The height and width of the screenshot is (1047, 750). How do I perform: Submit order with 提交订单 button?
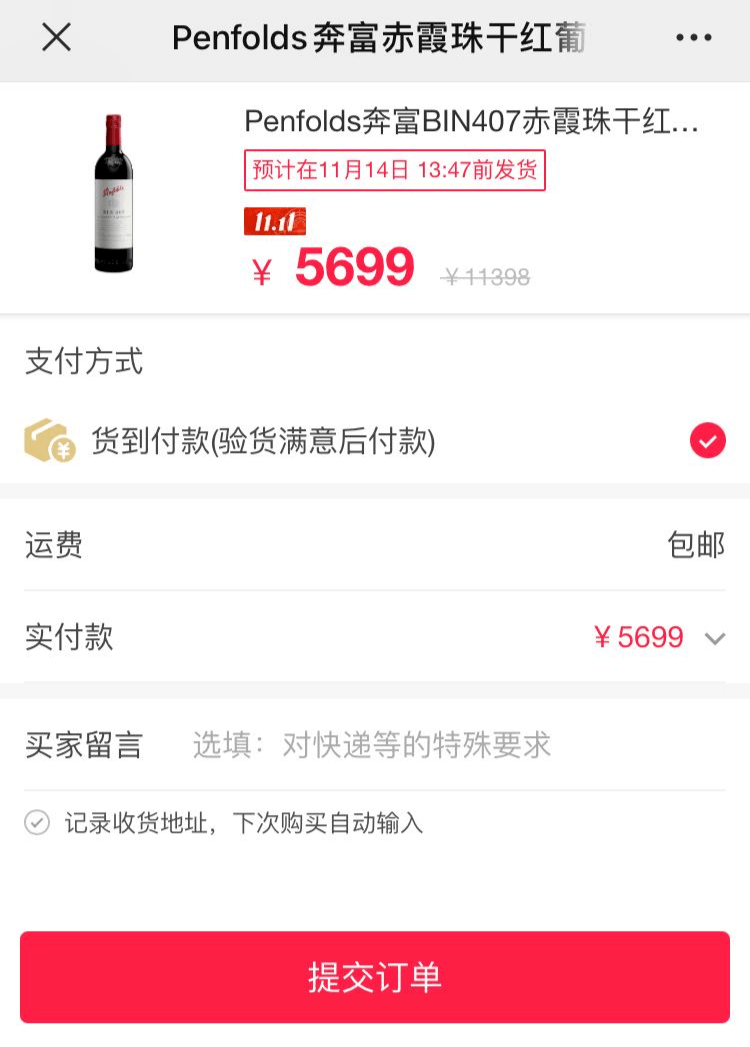(375, 977)
